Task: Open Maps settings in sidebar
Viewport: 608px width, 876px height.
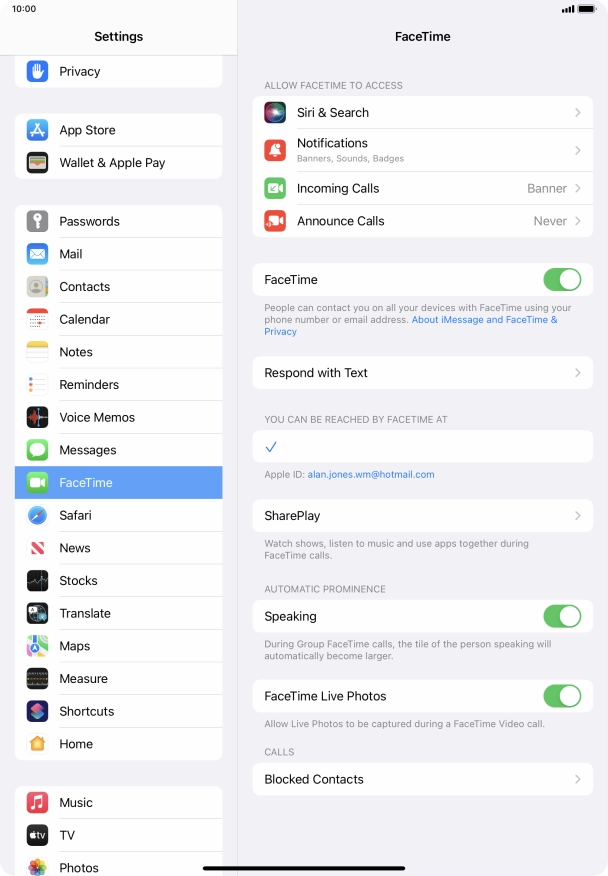Action: tap(118, 646)
